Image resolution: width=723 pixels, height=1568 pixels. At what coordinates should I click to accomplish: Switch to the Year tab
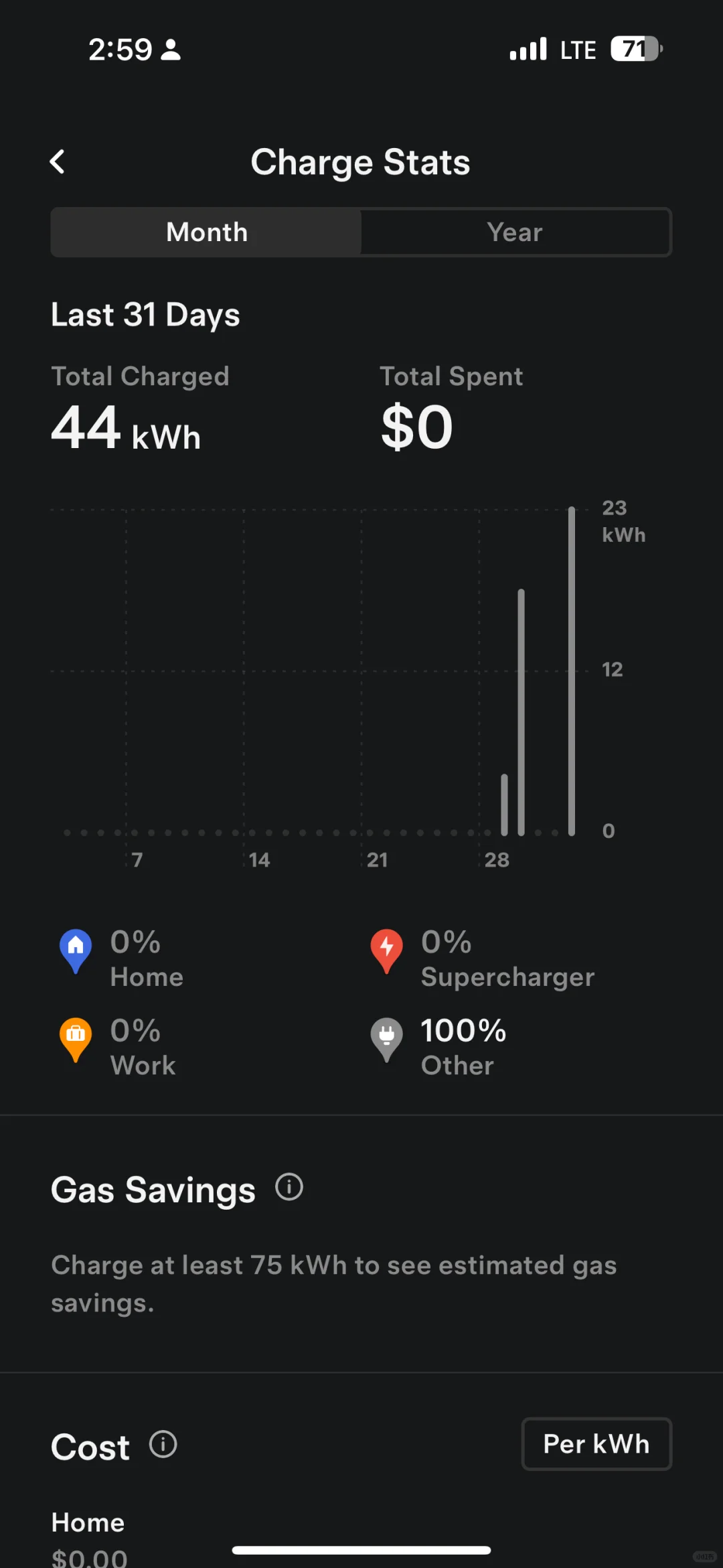pos(515,232)
